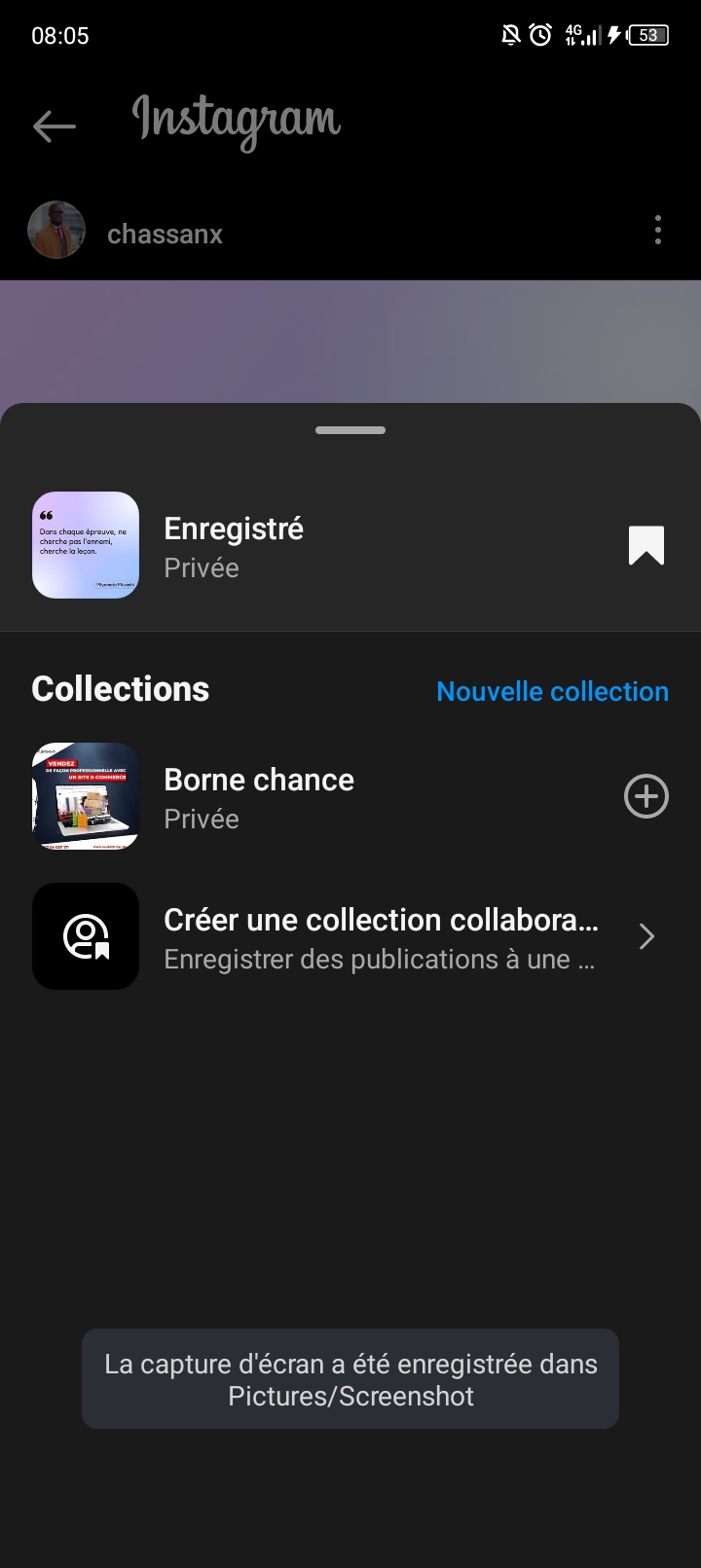Tap the bottom sheet drag handle

click(x=350, y=430)
